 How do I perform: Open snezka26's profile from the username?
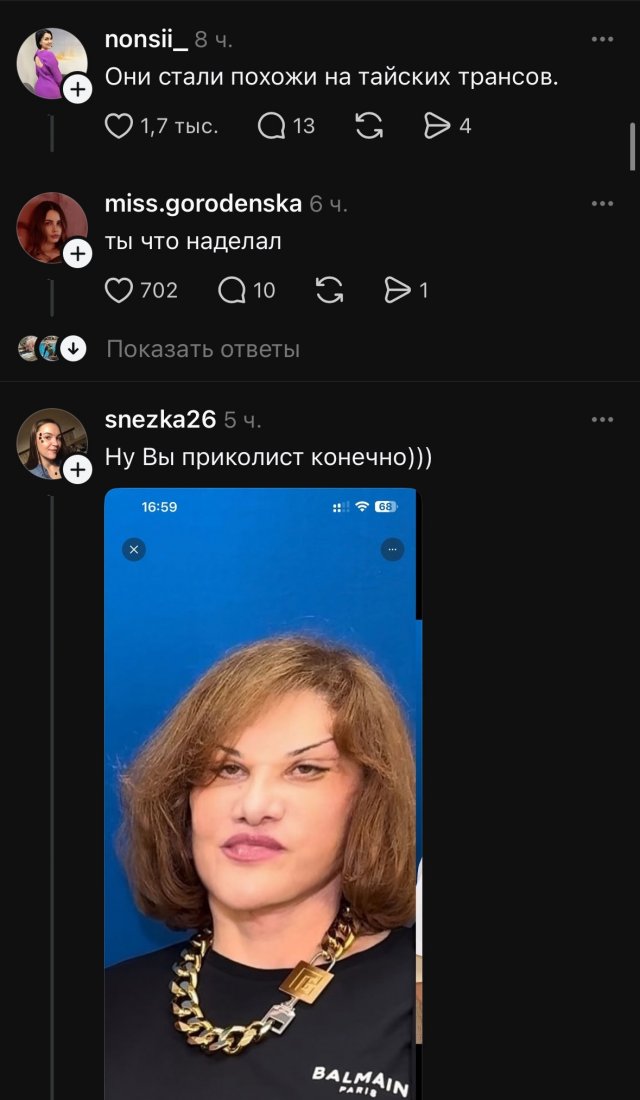(160, 420)
